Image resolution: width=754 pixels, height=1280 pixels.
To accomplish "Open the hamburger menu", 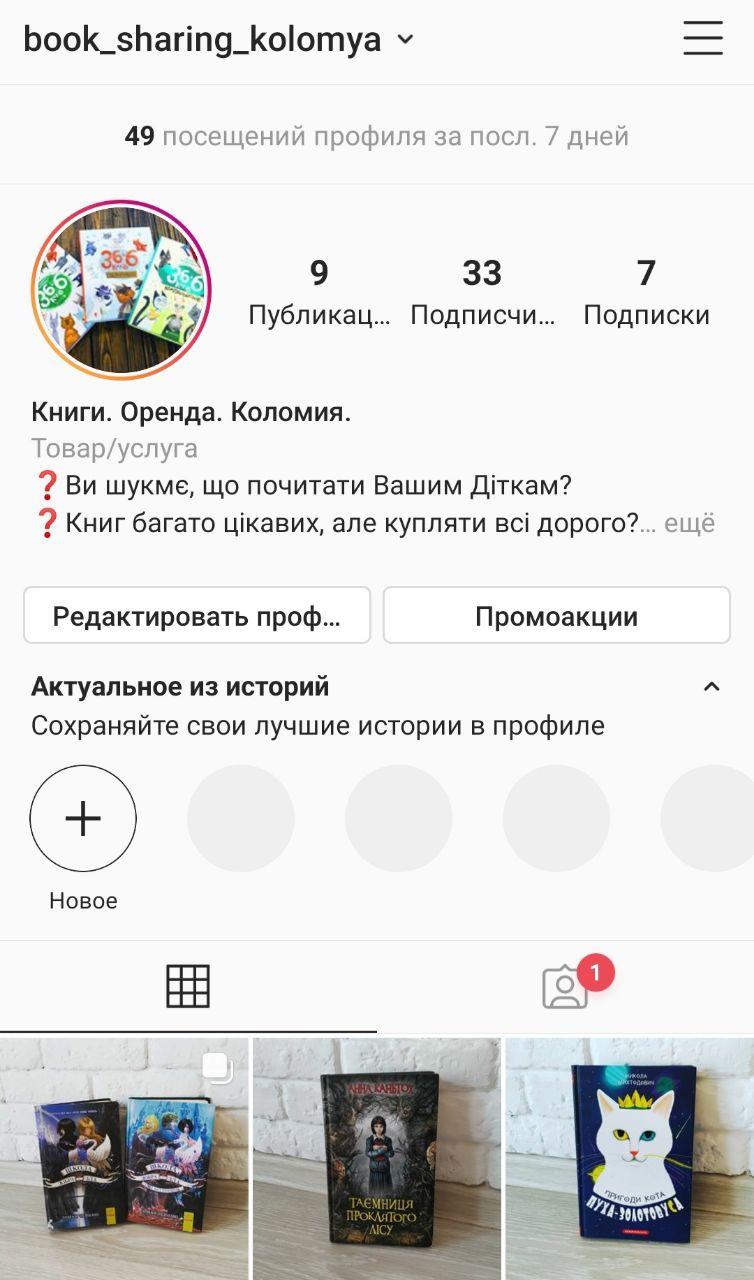I will click(703, 38).
